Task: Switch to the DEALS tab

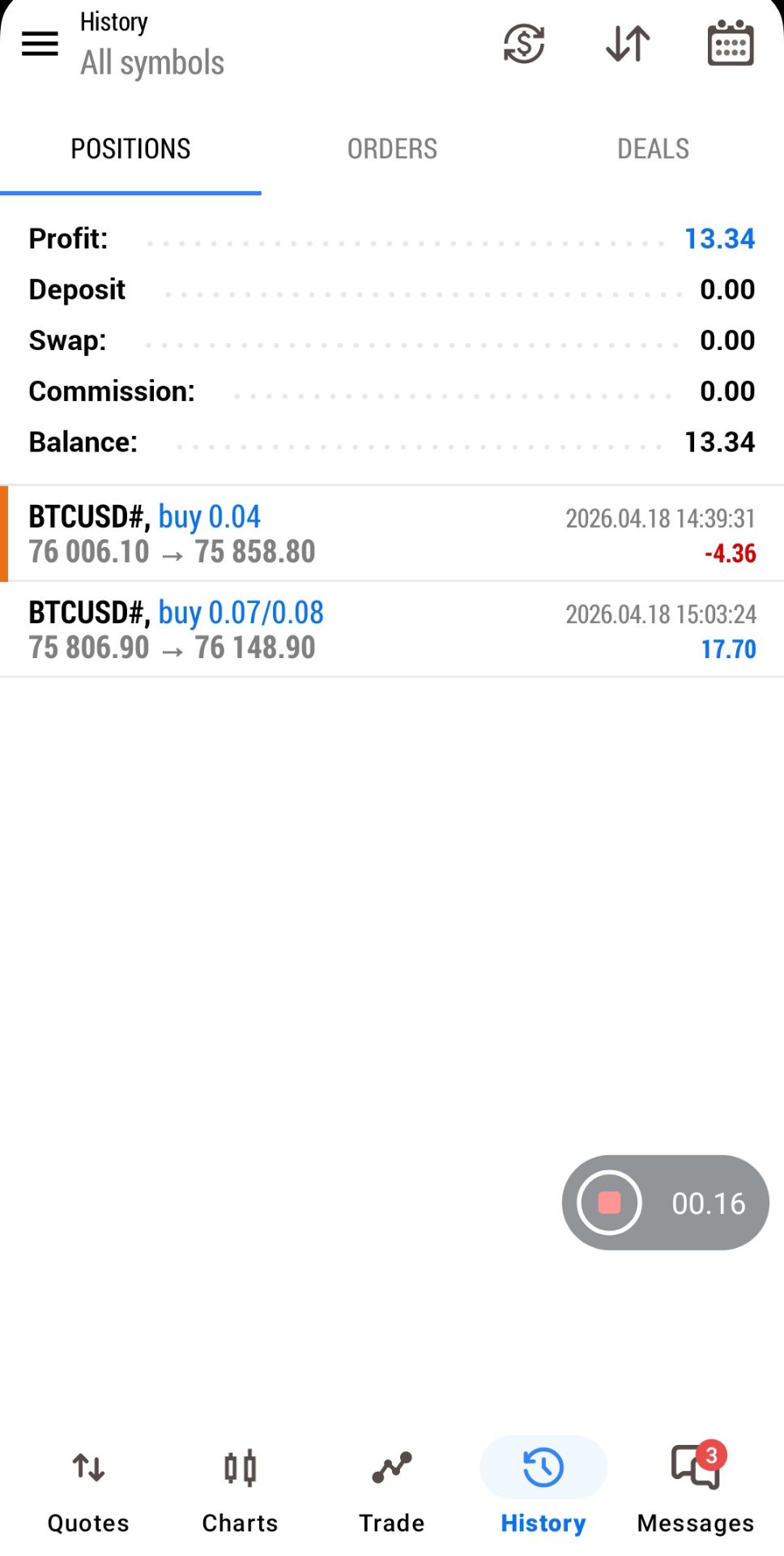Action: (x=653, y=149)
